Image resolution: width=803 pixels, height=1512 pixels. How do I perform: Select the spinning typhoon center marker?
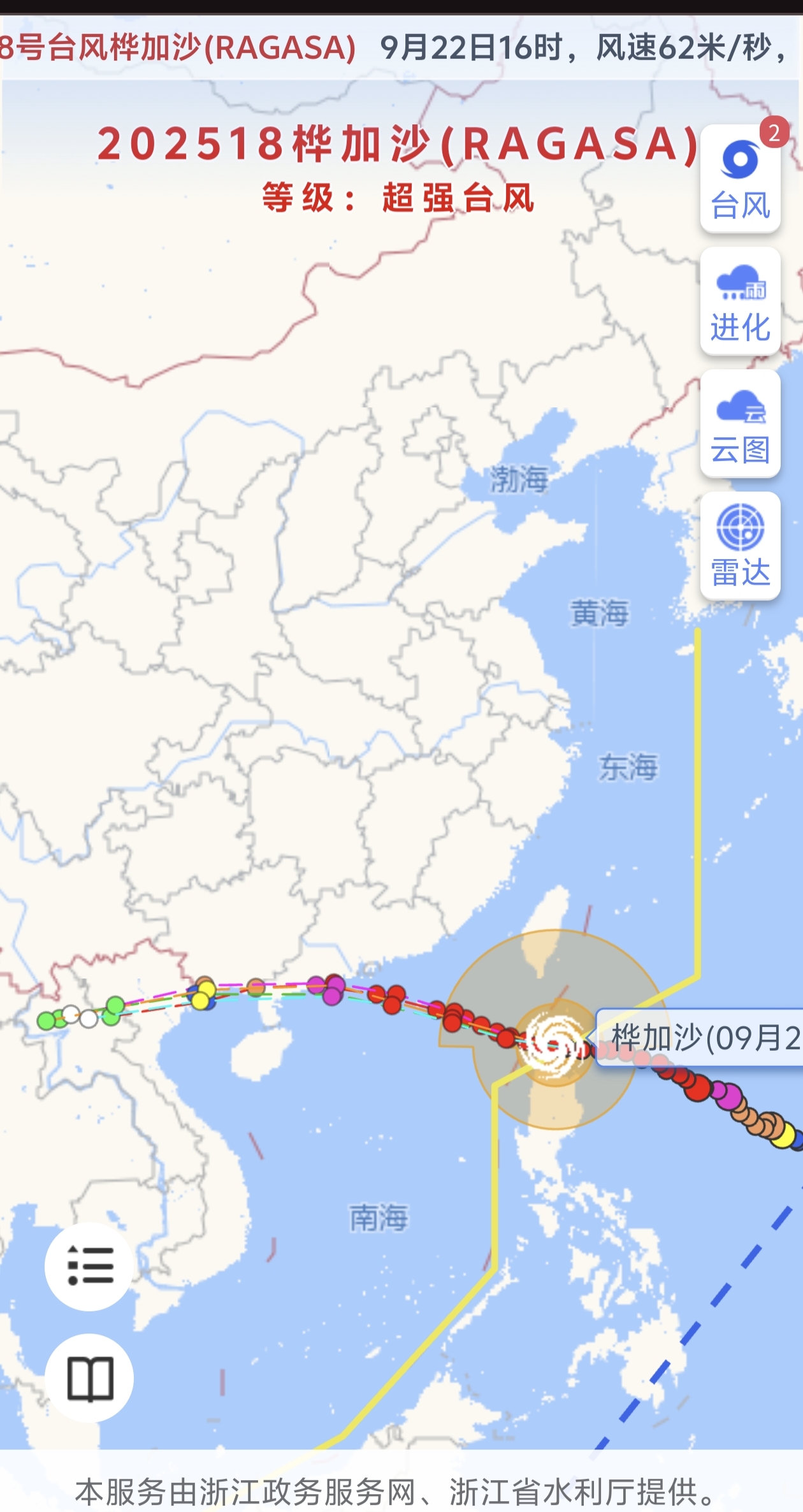coord(550,1042)
